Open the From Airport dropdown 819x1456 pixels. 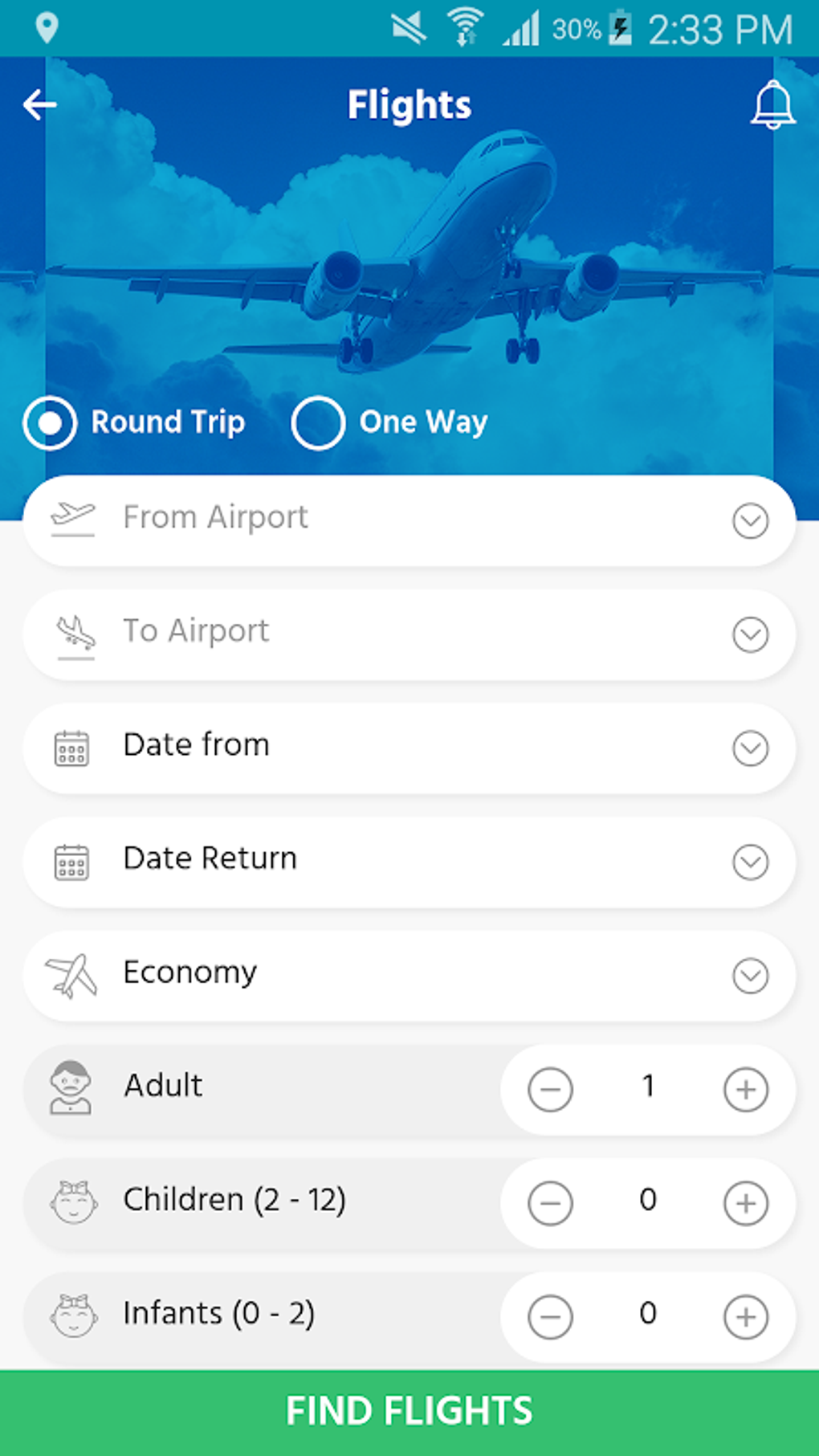coord(409,520)
